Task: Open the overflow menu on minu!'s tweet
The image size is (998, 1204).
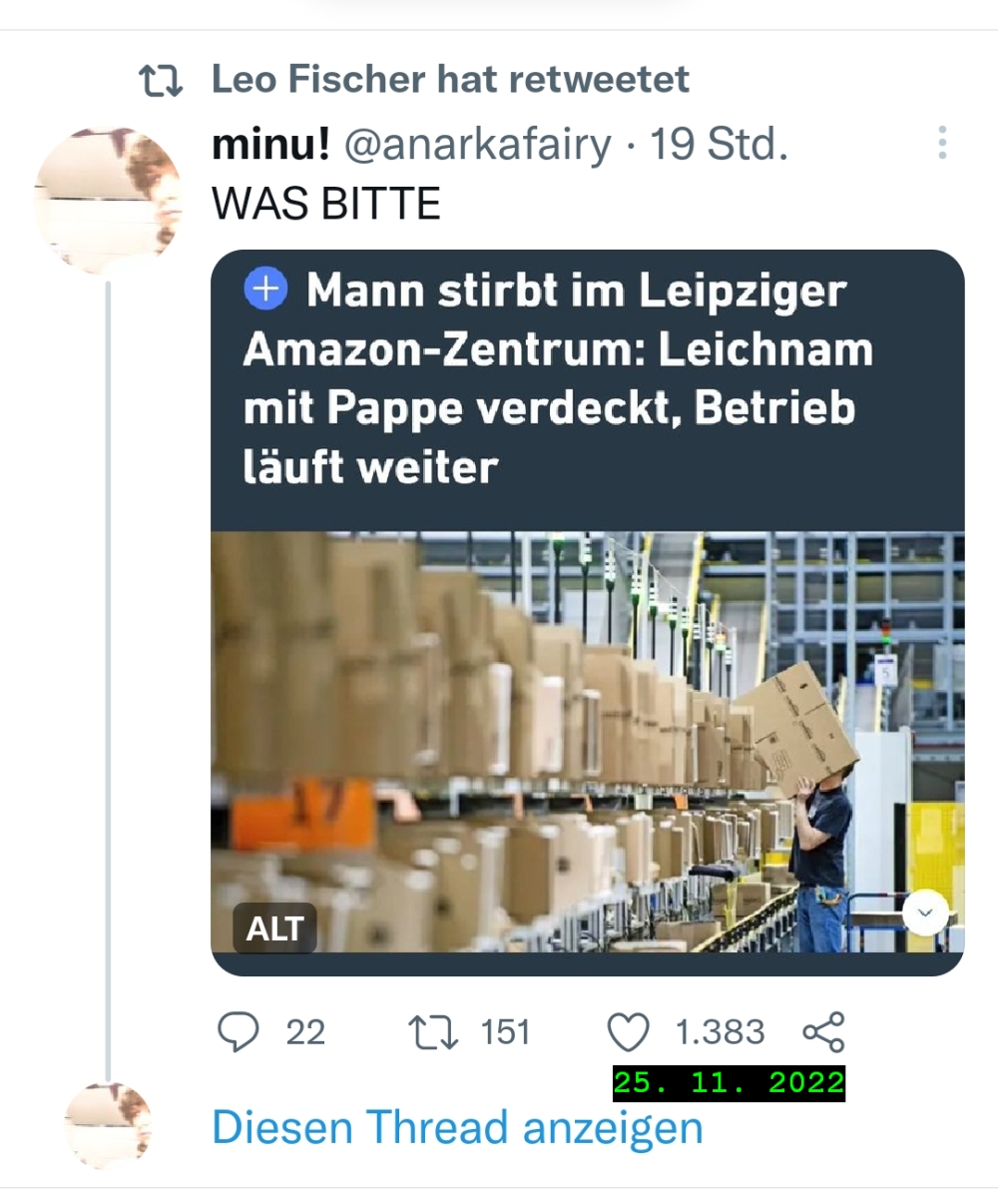Action: click(x=941, y=144)
